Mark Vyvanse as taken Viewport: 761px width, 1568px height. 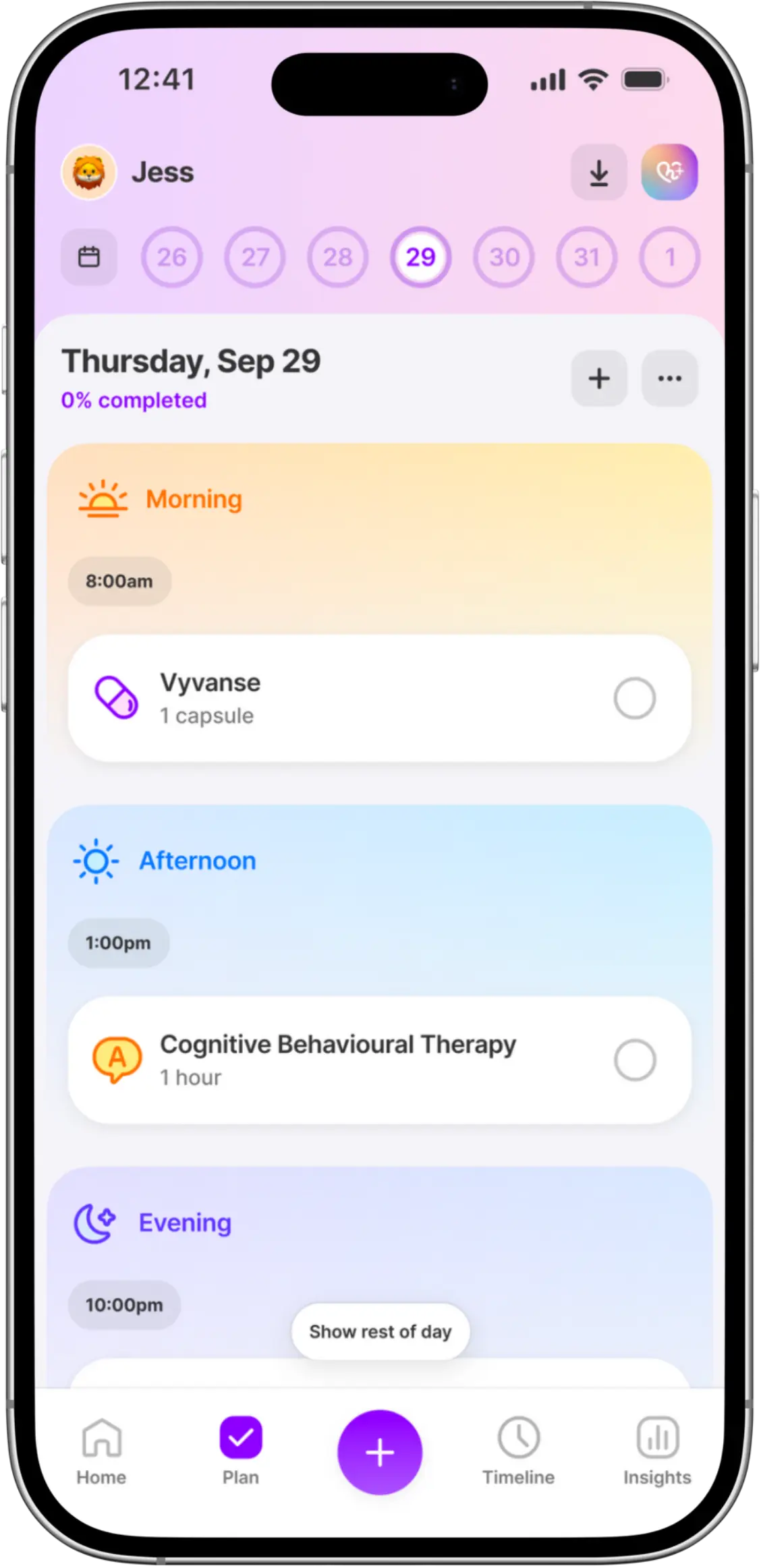[634, 699]
